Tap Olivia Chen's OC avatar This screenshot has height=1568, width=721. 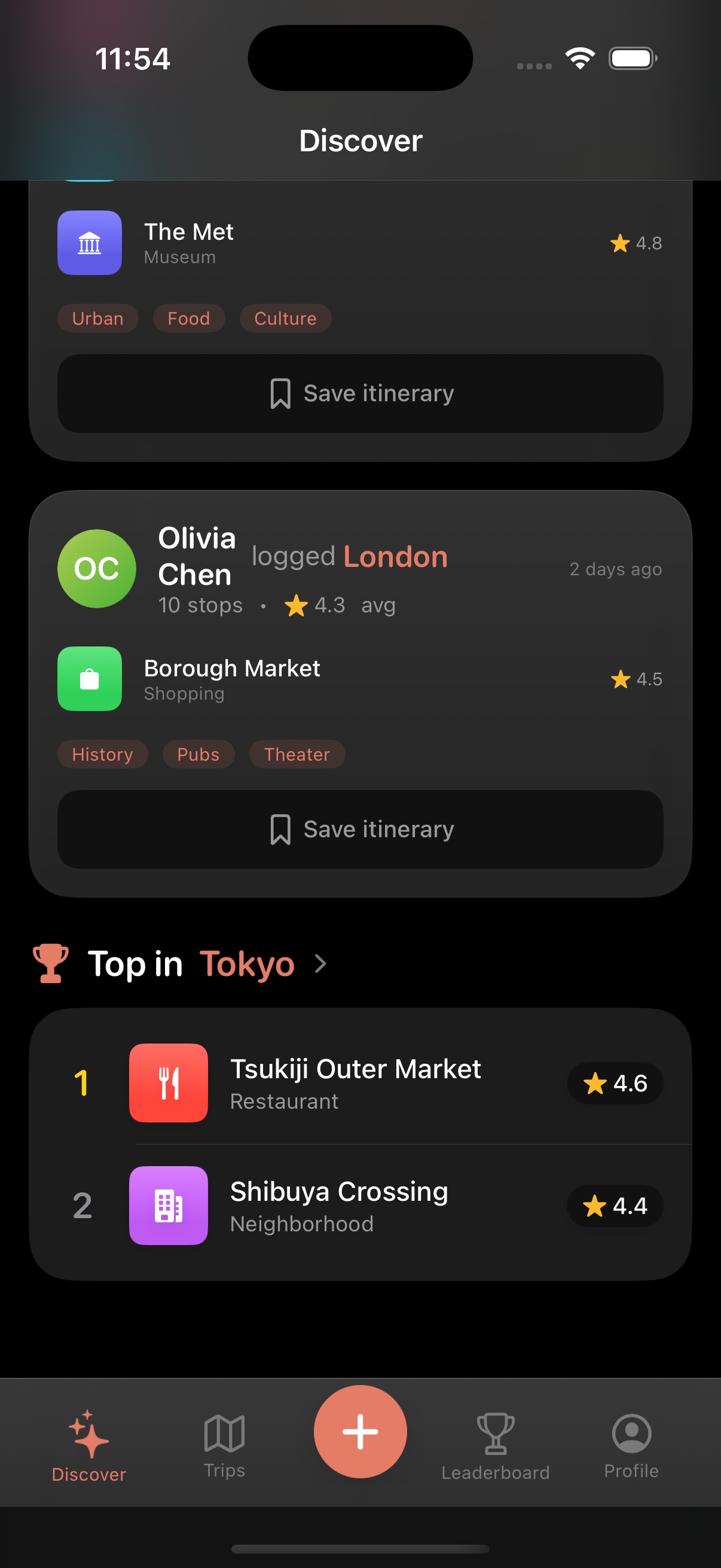(x=96, y=569)
